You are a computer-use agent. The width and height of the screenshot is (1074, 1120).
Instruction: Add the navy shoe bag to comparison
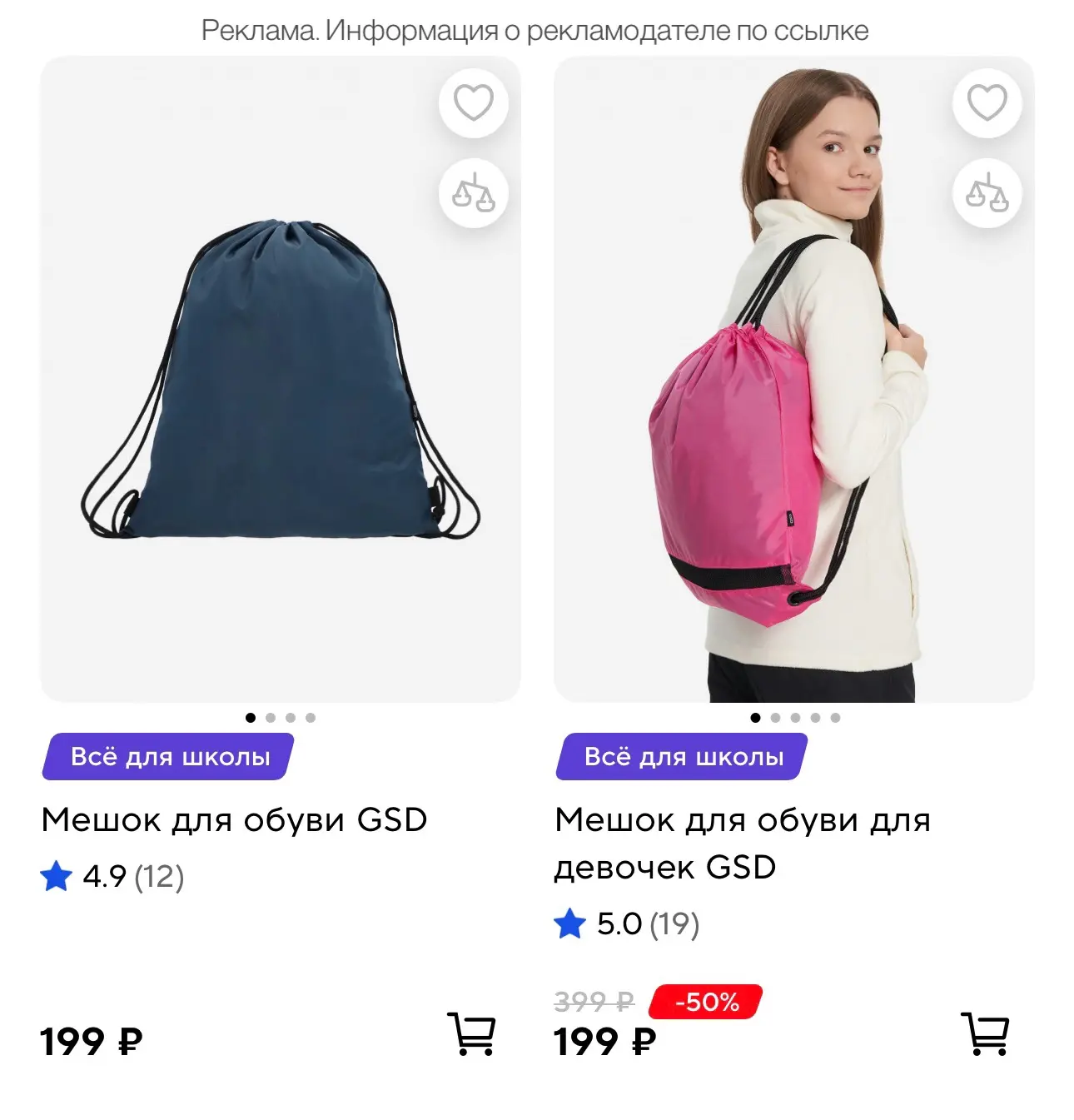(473, 193)
